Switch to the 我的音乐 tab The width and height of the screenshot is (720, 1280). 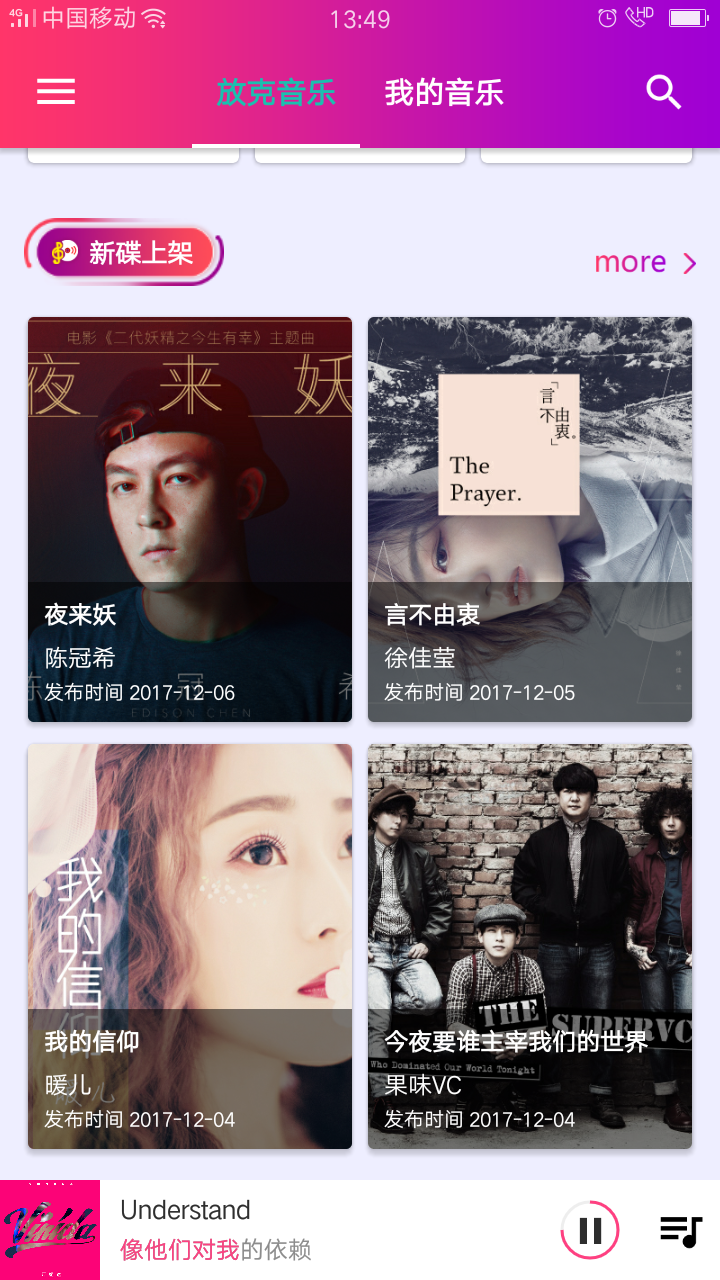coord(444,93)
